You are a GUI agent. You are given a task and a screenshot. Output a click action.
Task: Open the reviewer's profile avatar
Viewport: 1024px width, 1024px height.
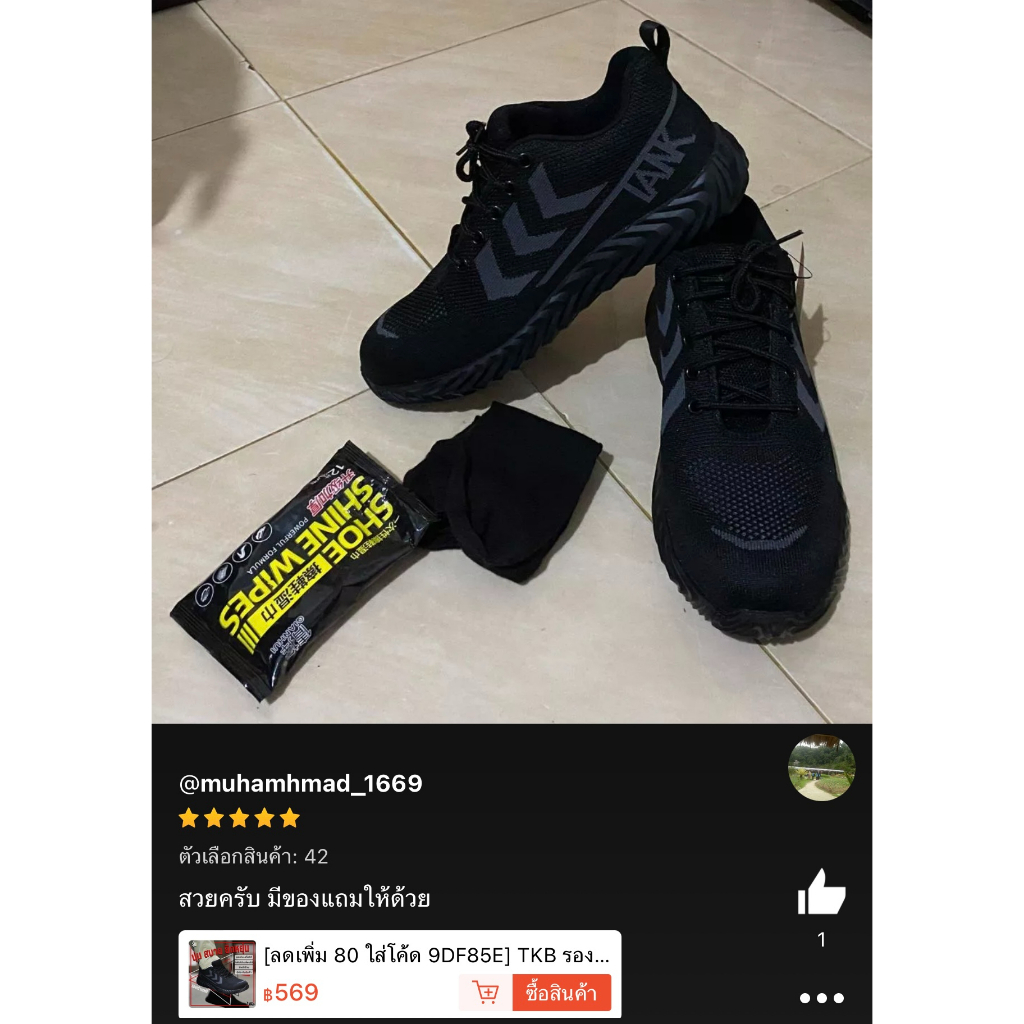pos(822,767)
